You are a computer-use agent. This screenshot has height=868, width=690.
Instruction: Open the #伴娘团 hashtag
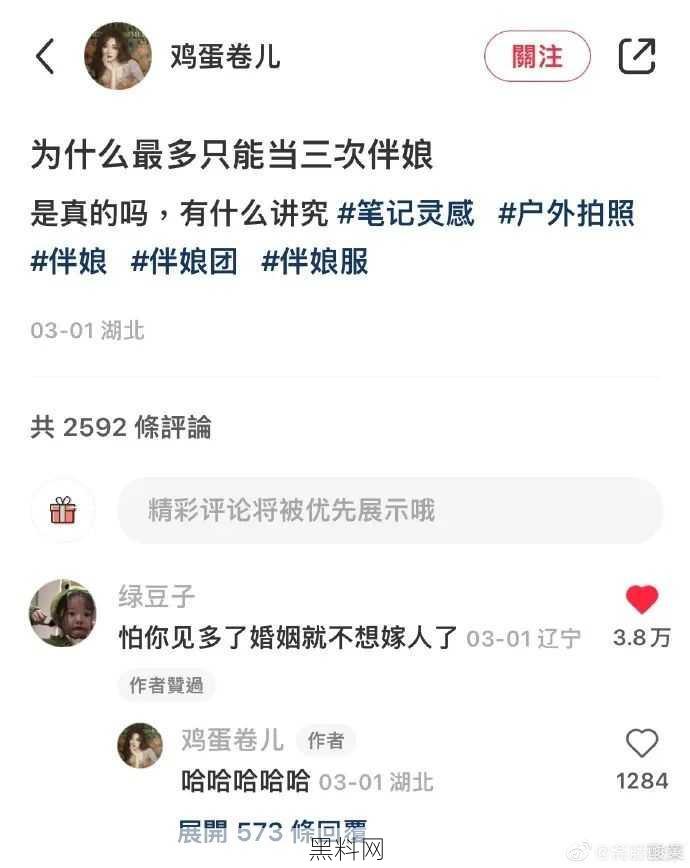click(184, 262)
